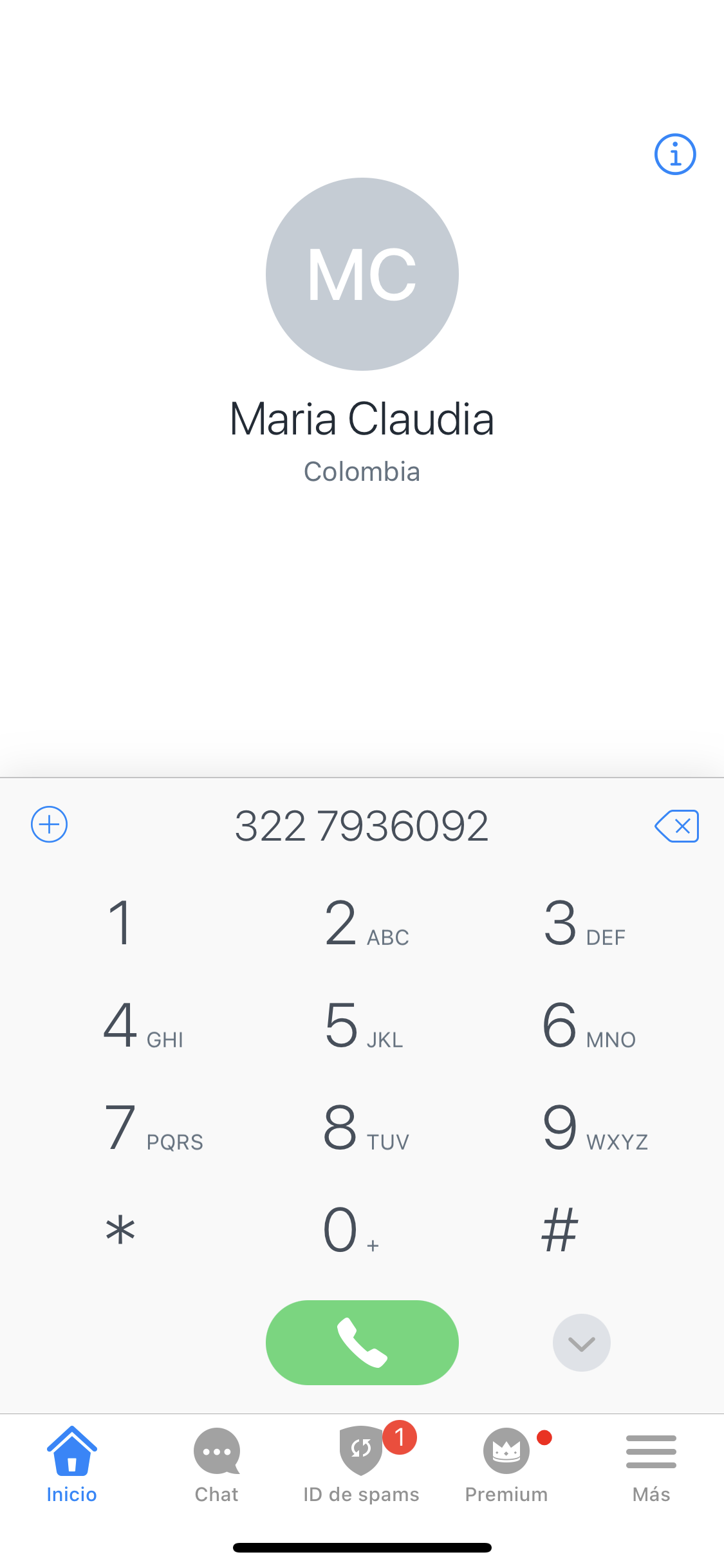
Task: Tap the 9 WXYZ key
Action: pos(592,1127)
